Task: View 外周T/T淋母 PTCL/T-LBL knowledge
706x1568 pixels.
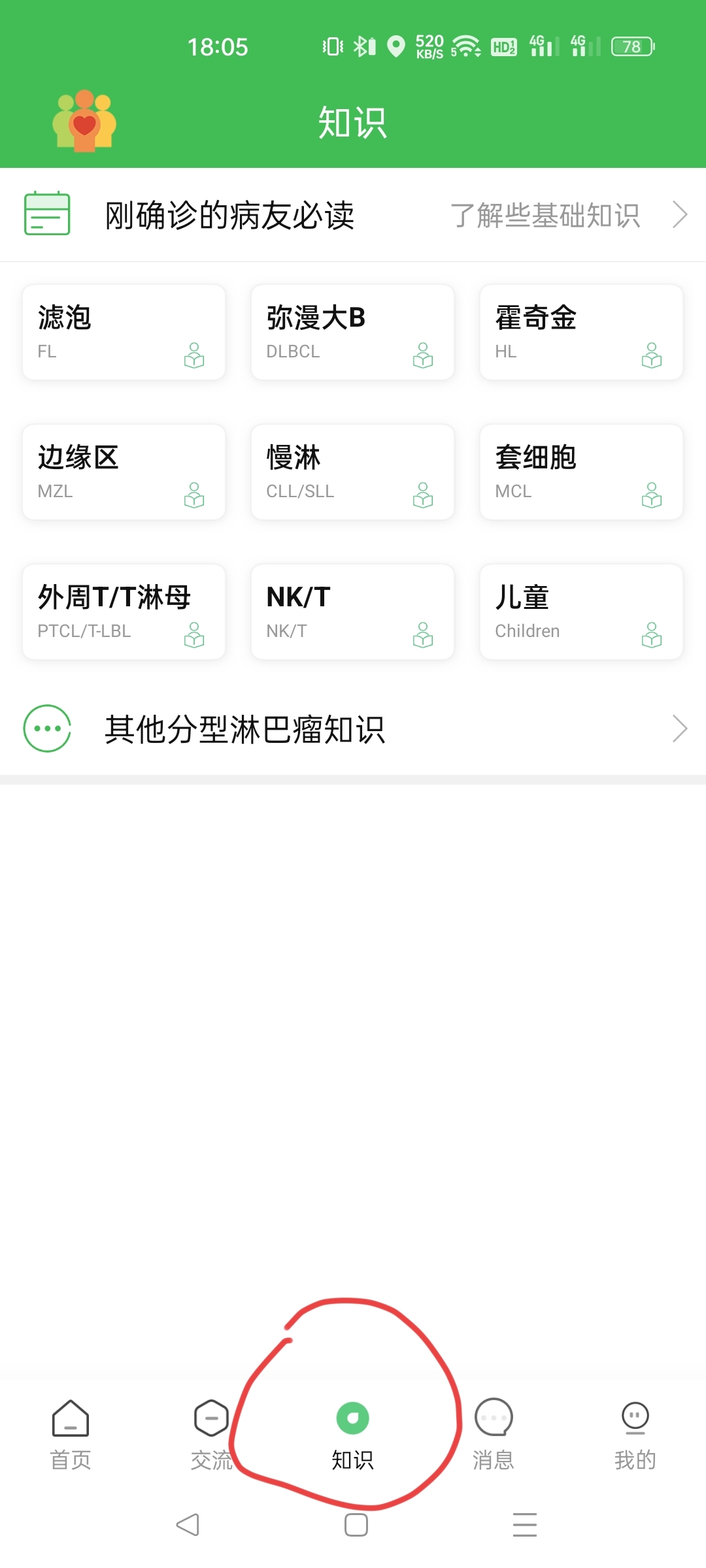Action: (124, 612)
